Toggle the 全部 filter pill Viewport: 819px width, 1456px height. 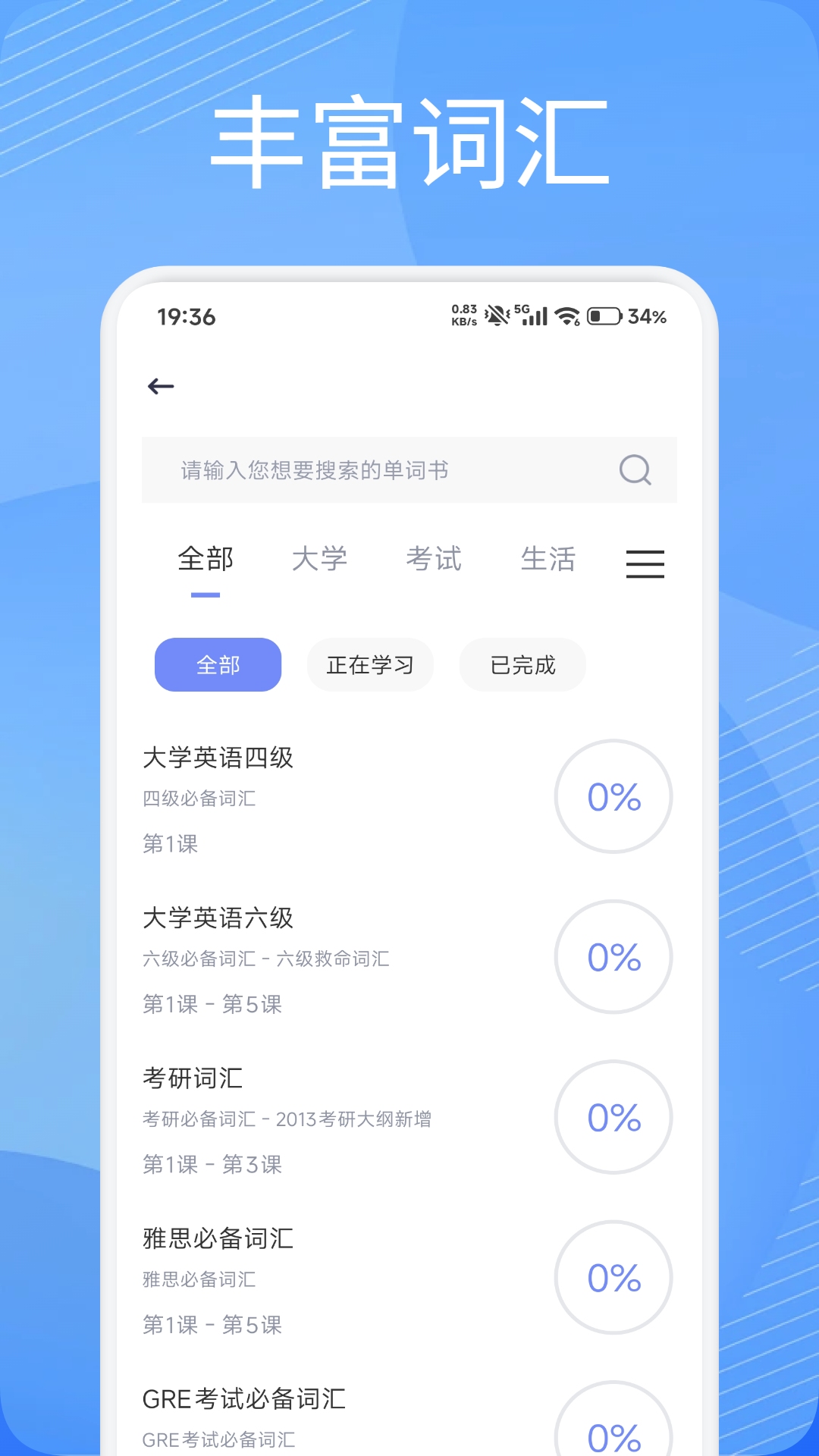(x=217, y=664)
